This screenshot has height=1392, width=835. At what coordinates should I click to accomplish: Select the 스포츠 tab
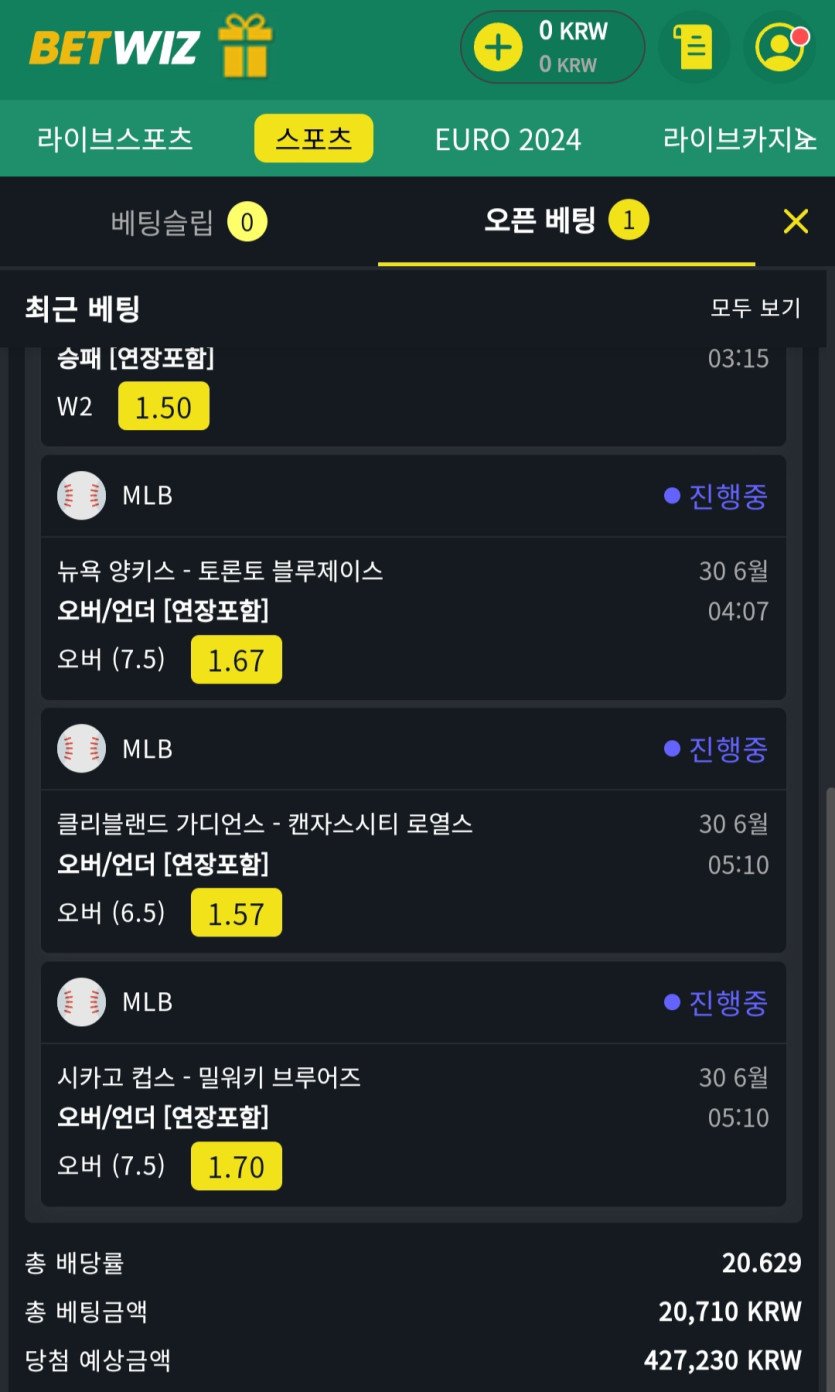click(x=314, y=138)
